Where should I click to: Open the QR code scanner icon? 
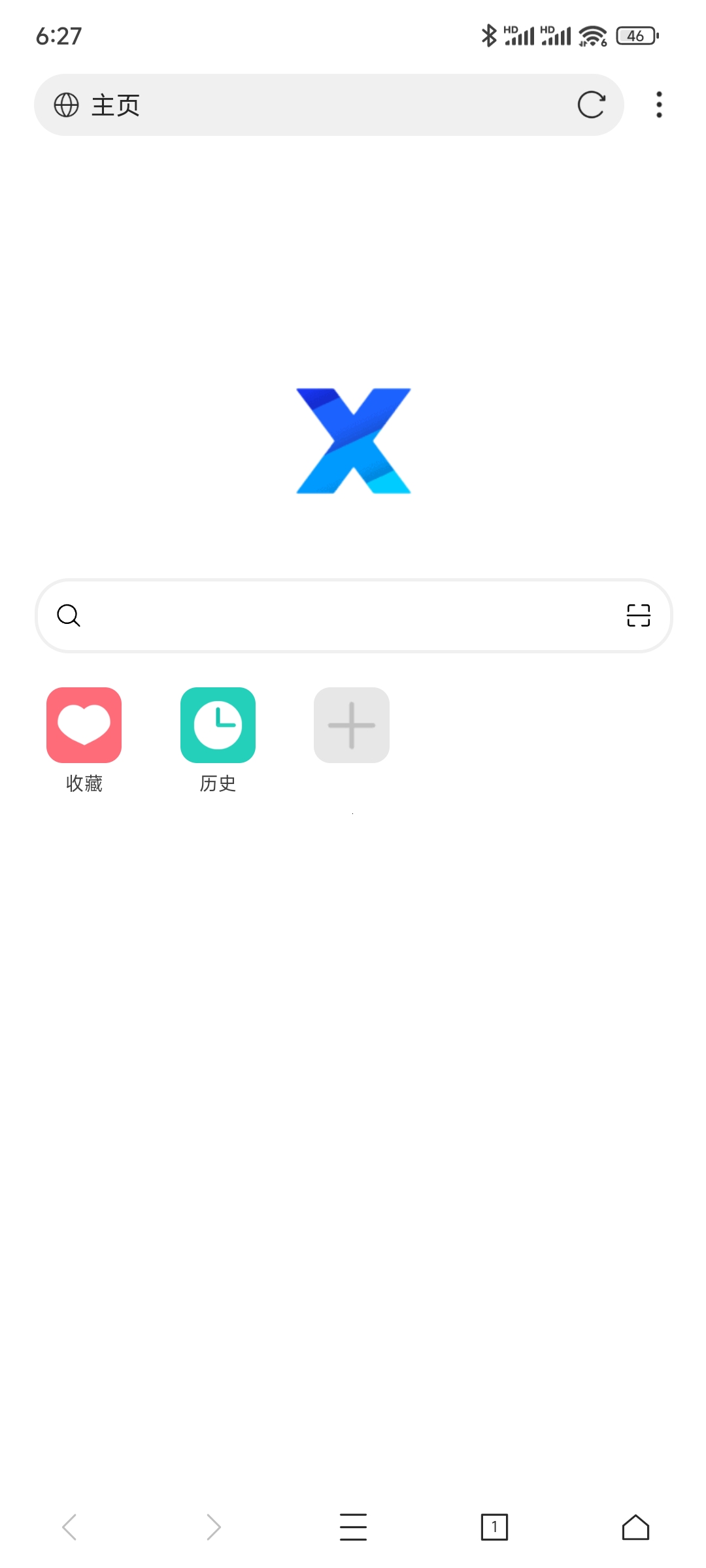pyautogui.click(x=638, y=615)
